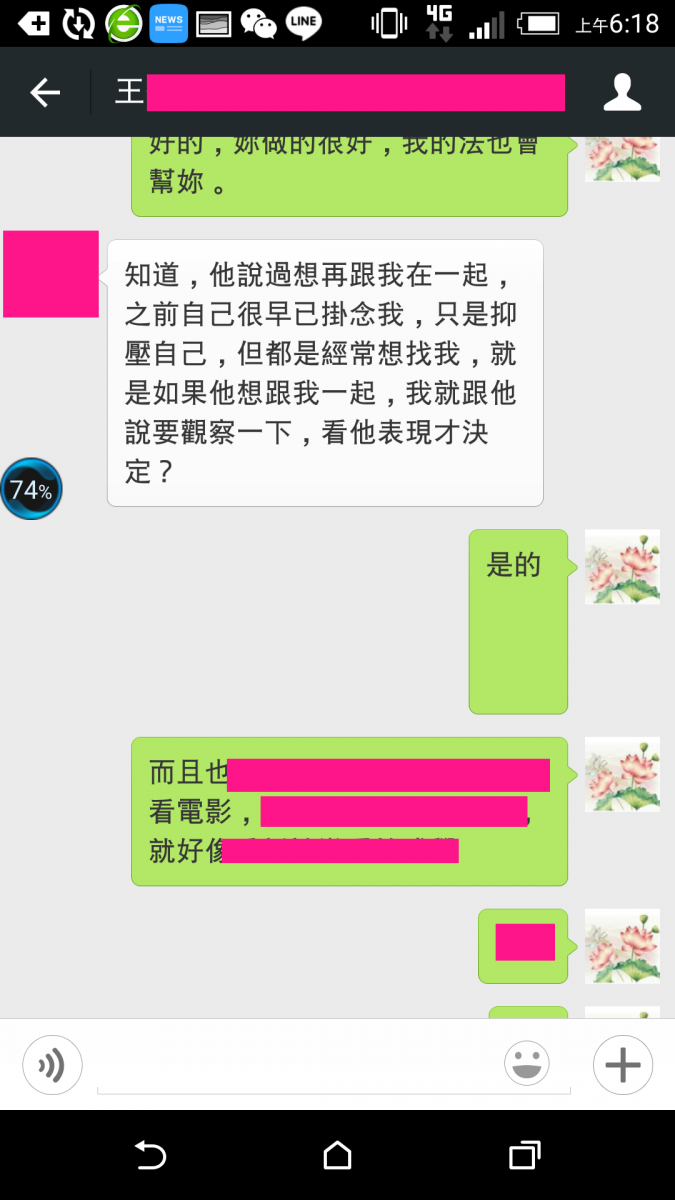This screenshot has width=675, height=1200.
Task: Open recent apps from the navigation bar
Action: (524, 1156)
